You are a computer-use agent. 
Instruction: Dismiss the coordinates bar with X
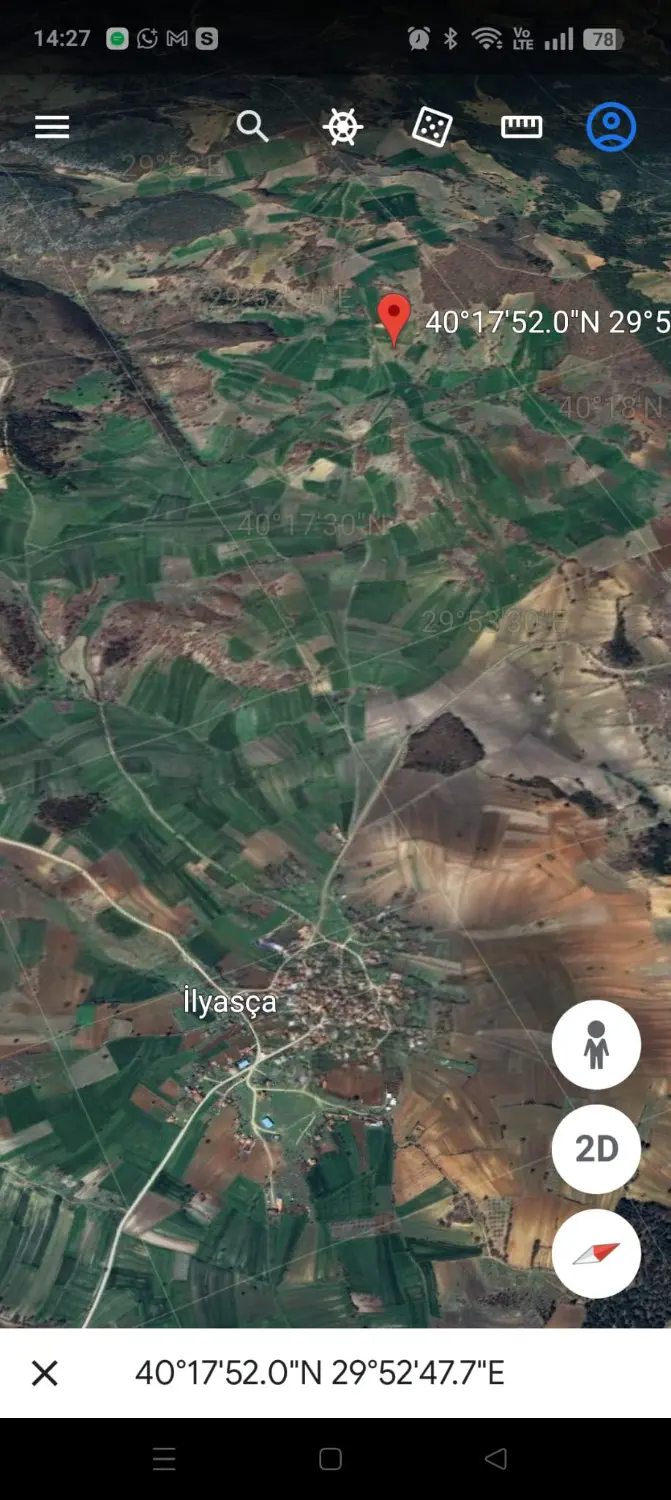pyautogui.click(x=45, y=1373)
